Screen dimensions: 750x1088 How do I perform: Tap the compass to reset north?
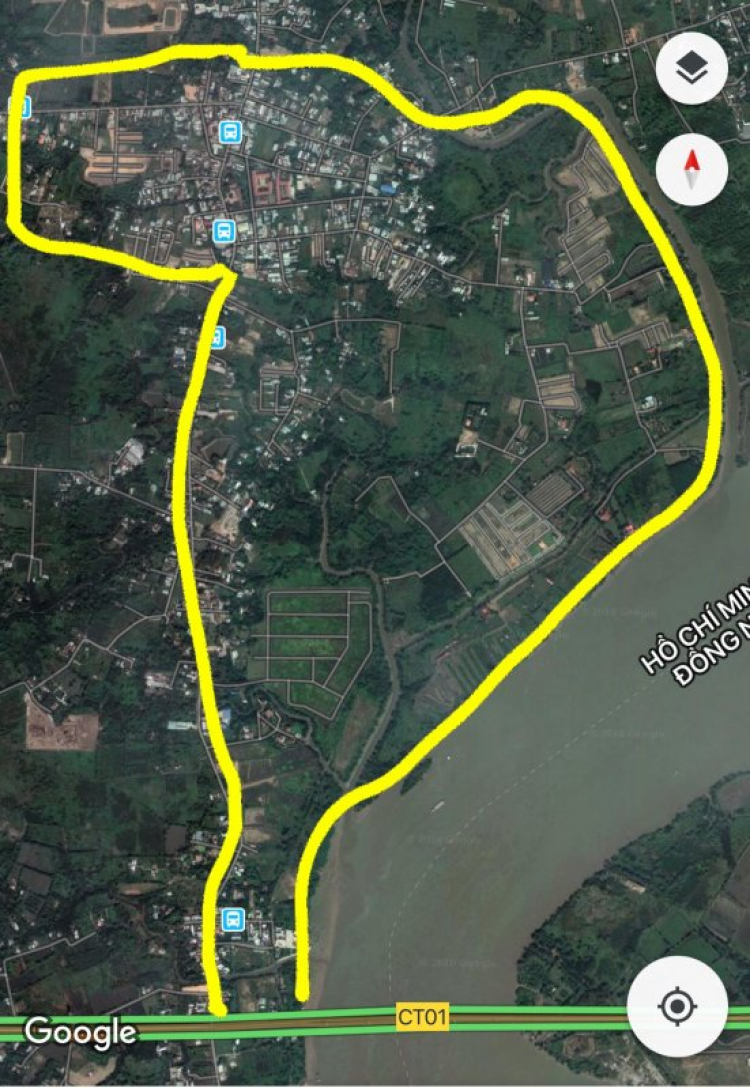click(692, 170)
